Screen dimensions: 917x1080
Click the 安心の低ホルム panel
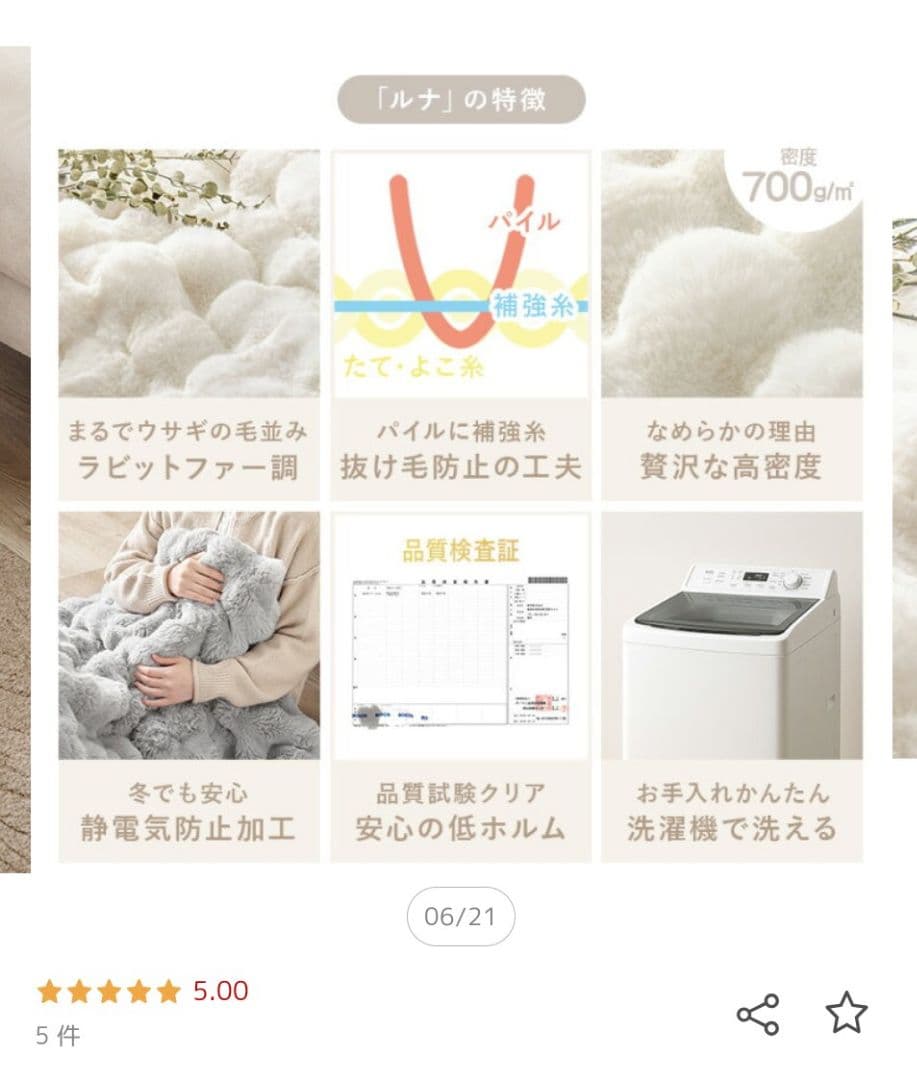(459, 810)
